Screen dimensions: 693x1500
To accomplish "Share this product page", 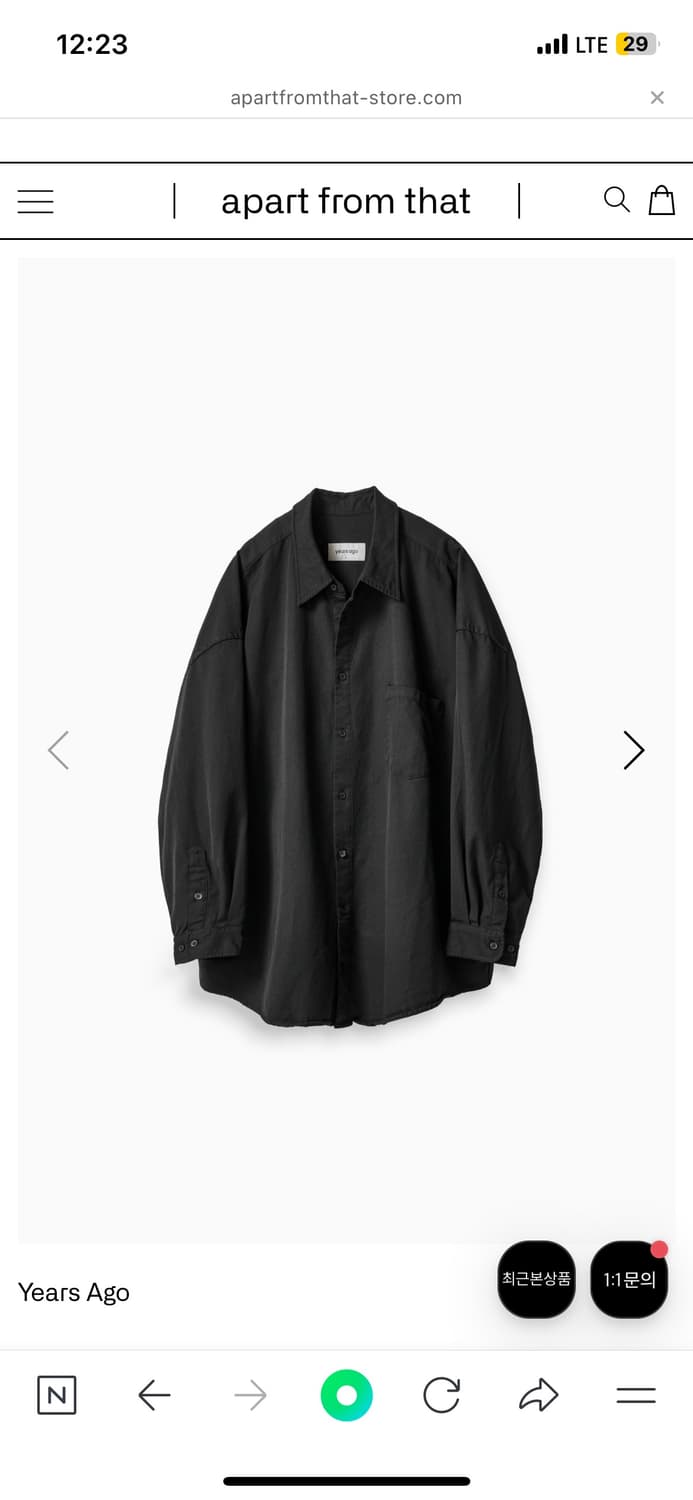I will pos(538,1395).
